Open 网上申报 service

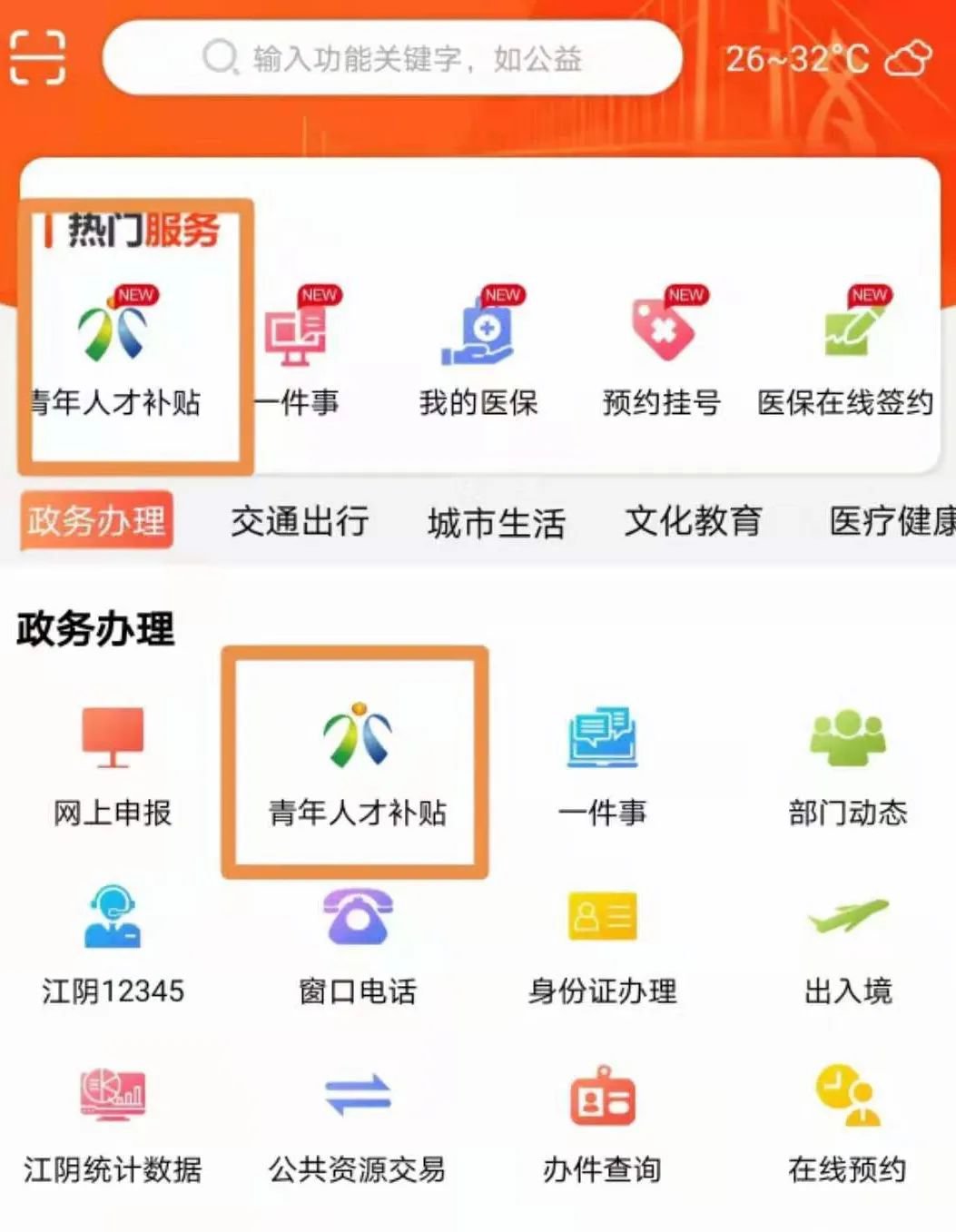(113, 764)
